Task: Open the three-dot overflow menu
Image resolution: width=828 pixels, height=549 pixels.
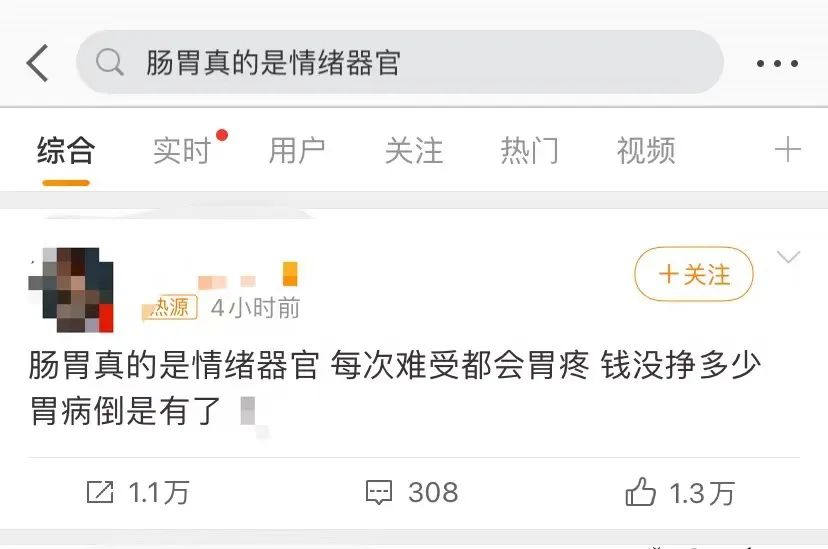Action: [777, 64]
